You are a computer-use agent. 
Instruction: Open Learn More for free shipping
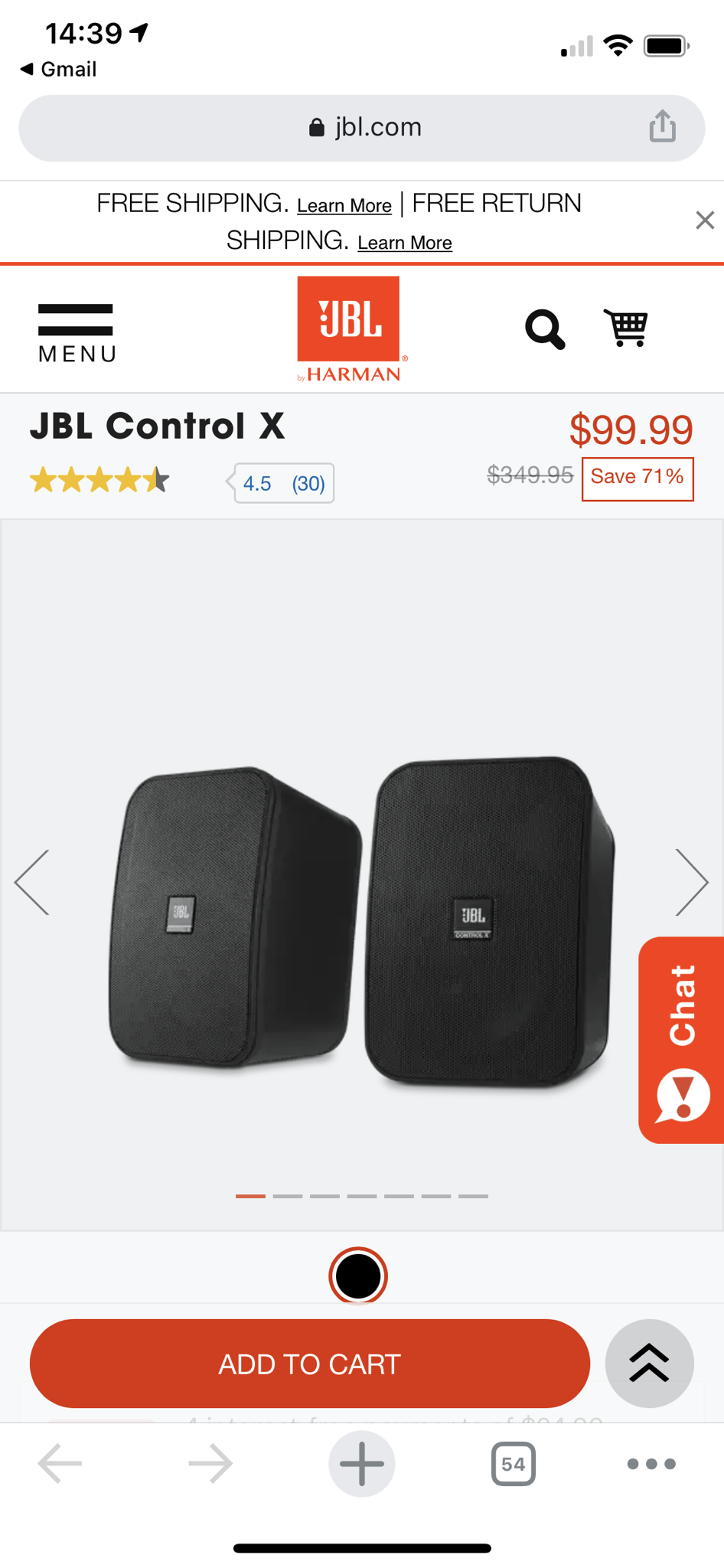point(344,206)
